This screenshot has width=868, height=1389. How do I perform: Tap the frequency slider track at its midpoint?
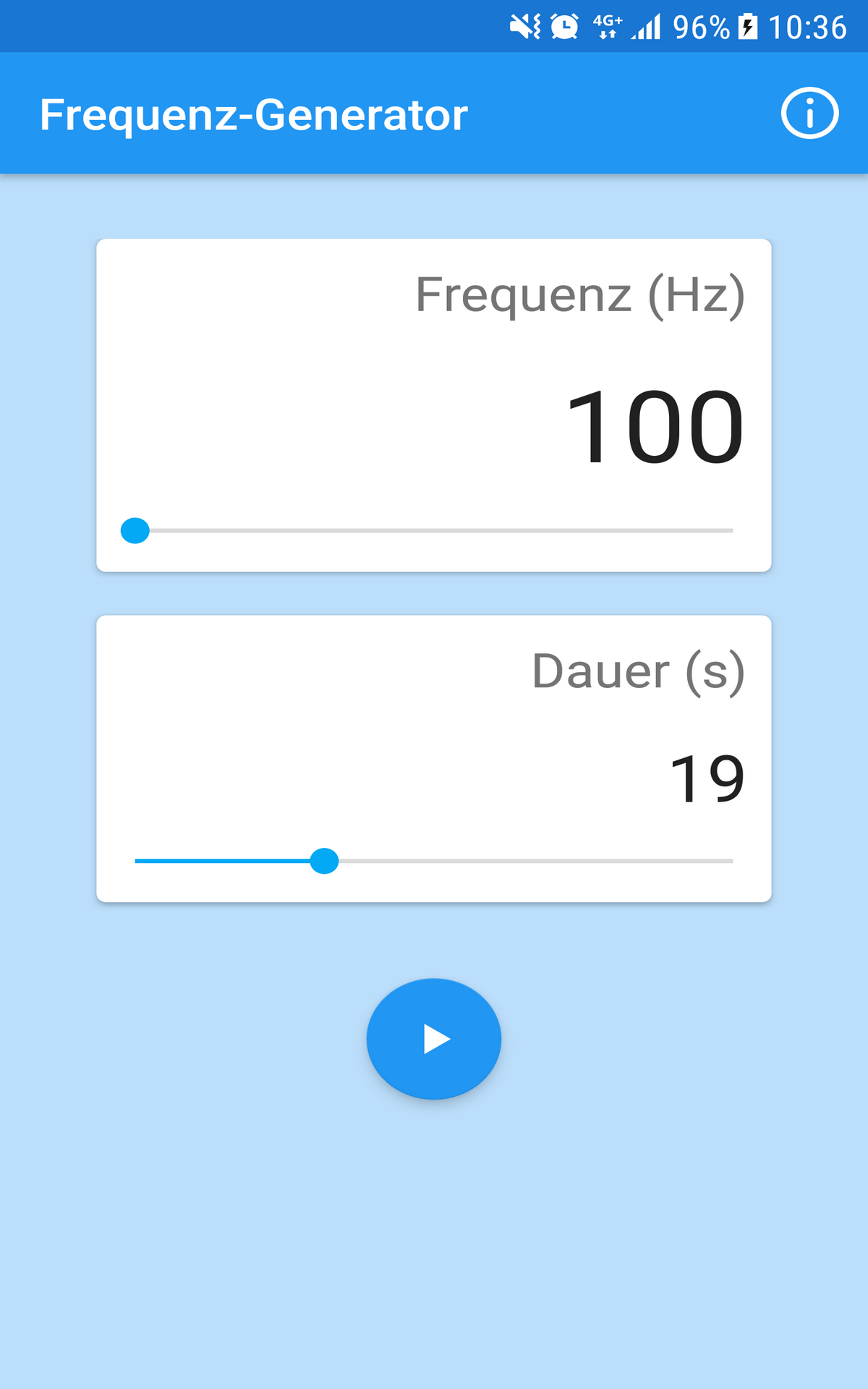(434, 530)
